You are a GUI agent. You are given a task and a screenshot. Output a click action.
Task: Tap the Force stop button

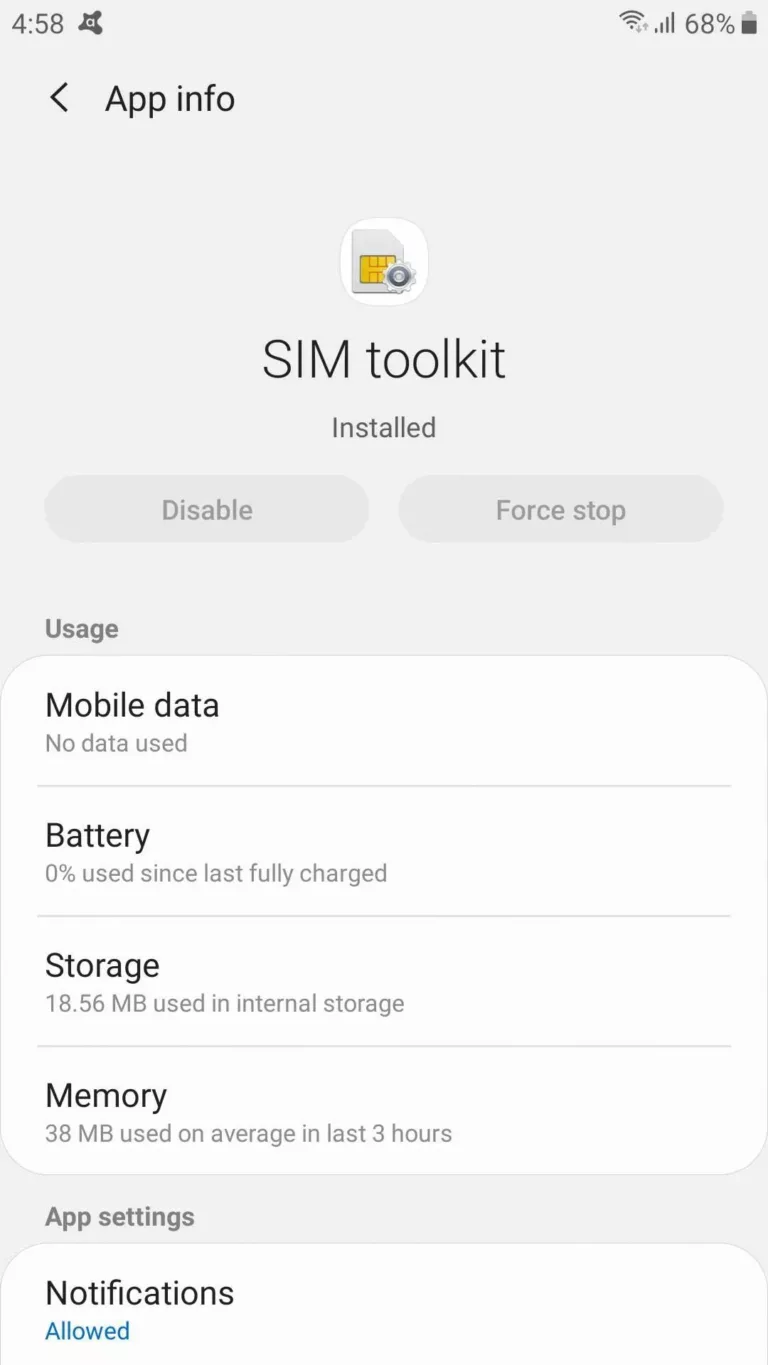560,510
